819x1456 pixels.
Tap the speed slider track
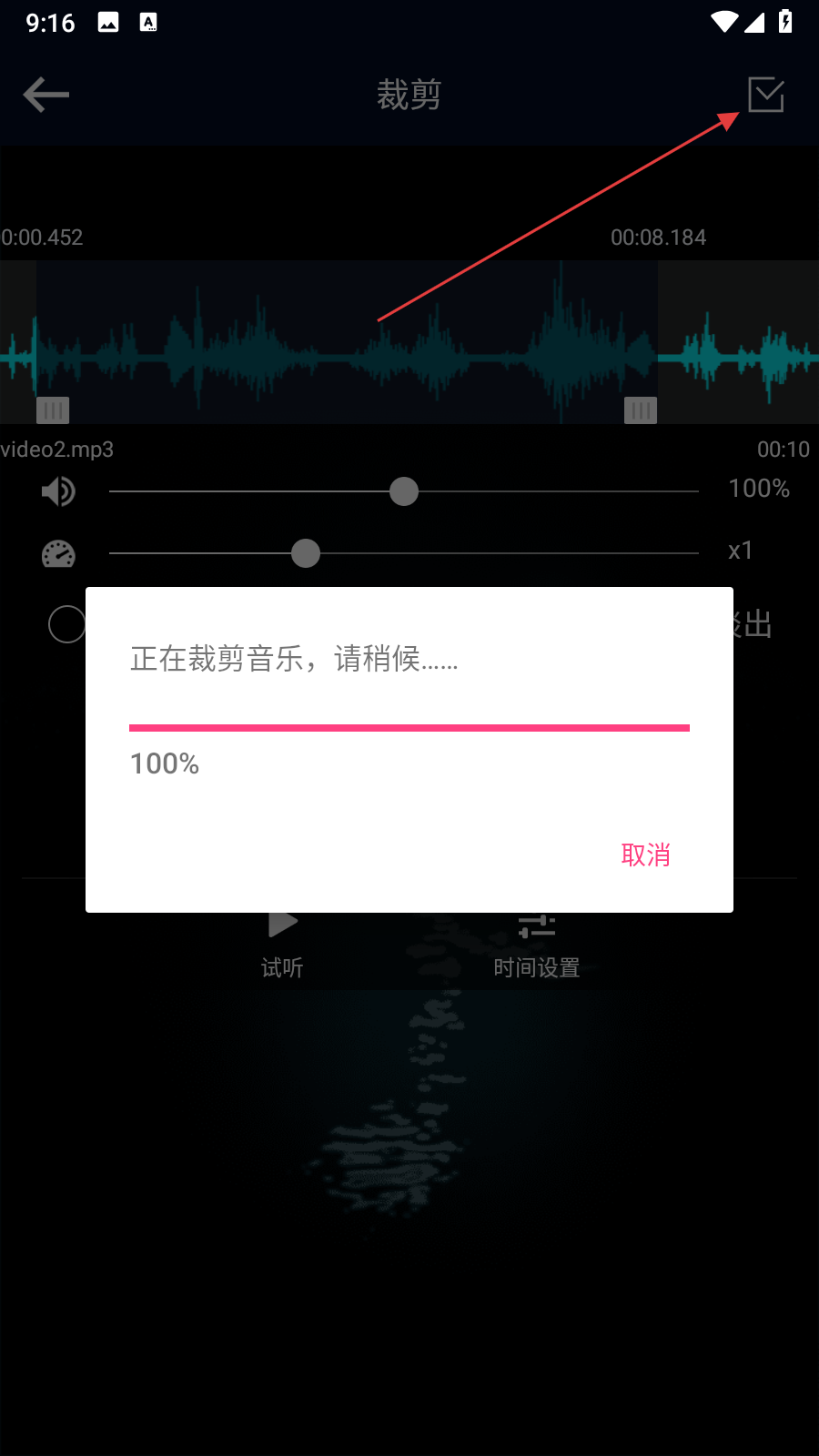(500, 553)
